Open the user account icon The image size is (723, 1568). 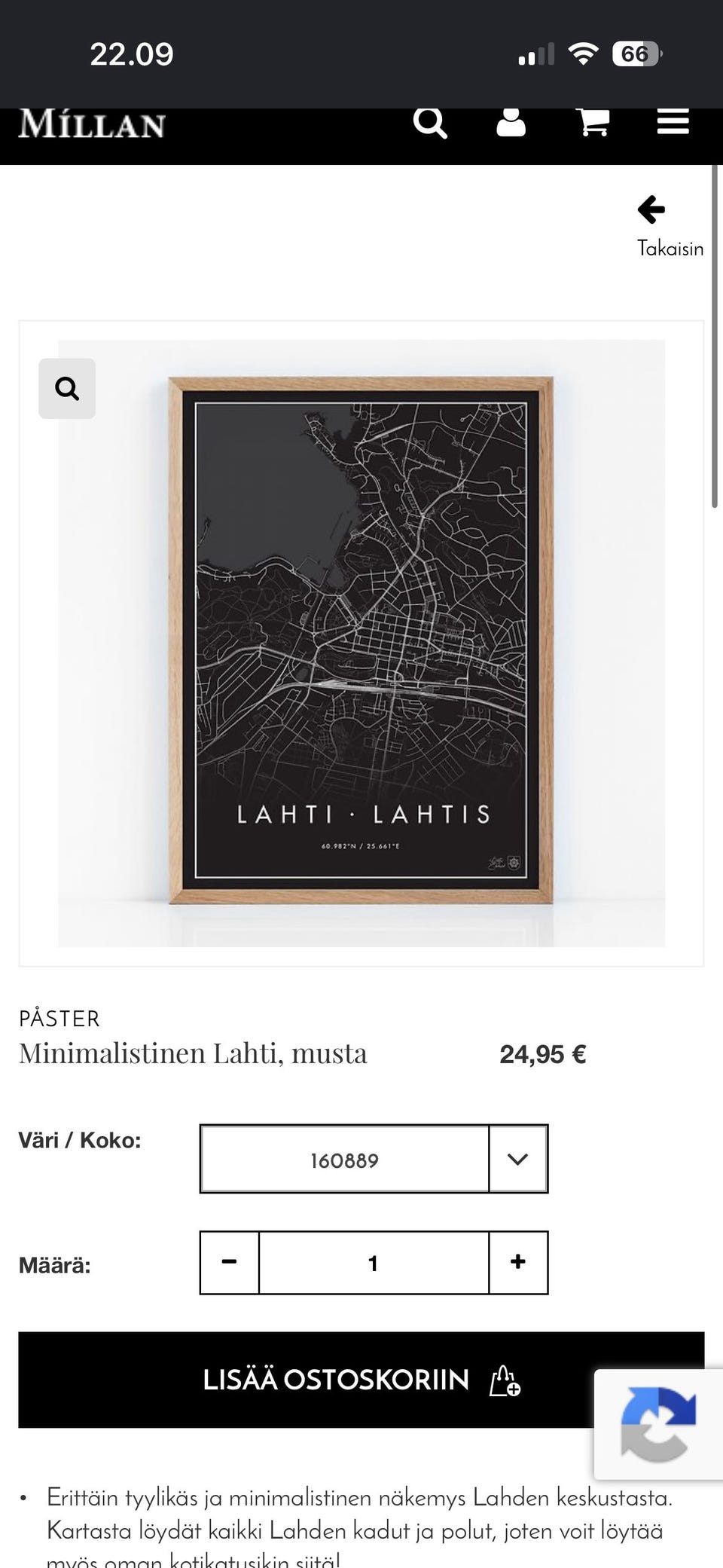tap(511, 122)
